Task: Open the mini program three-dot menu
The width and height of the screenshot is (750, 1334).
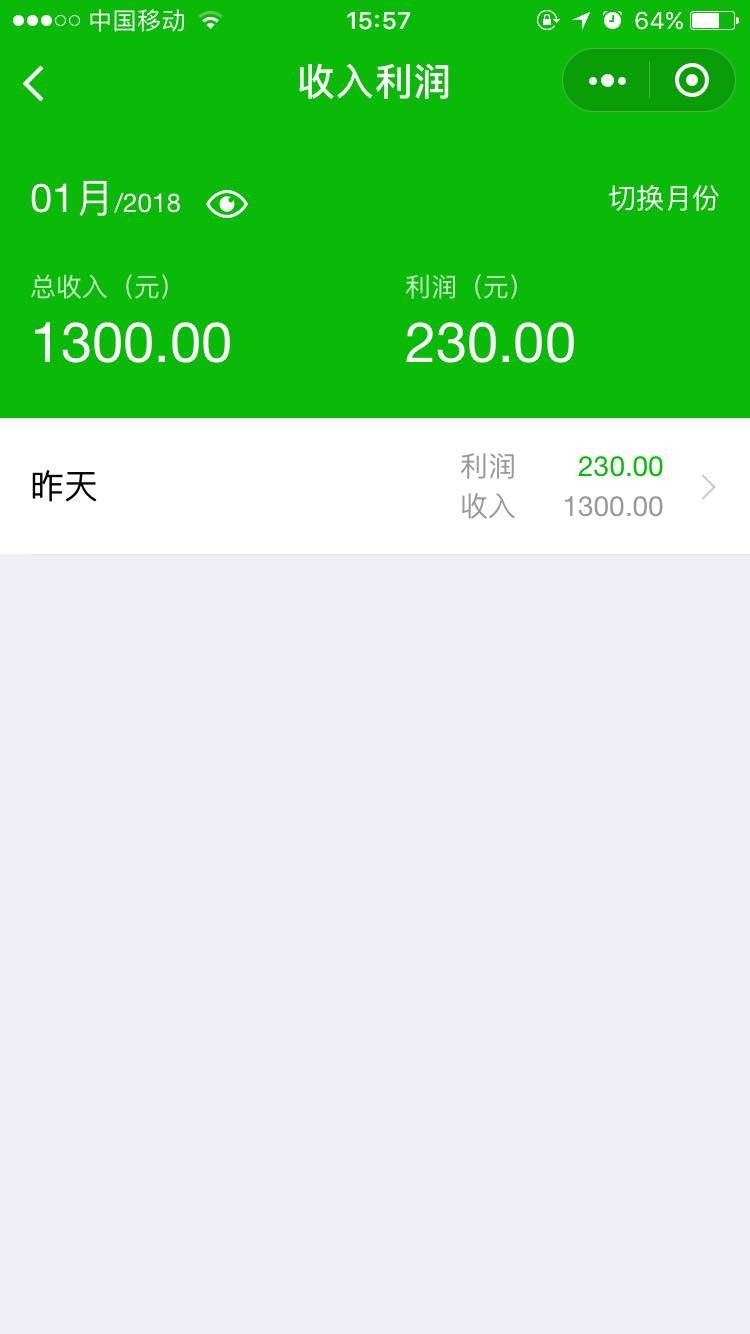Action: [x=607, y=81]
